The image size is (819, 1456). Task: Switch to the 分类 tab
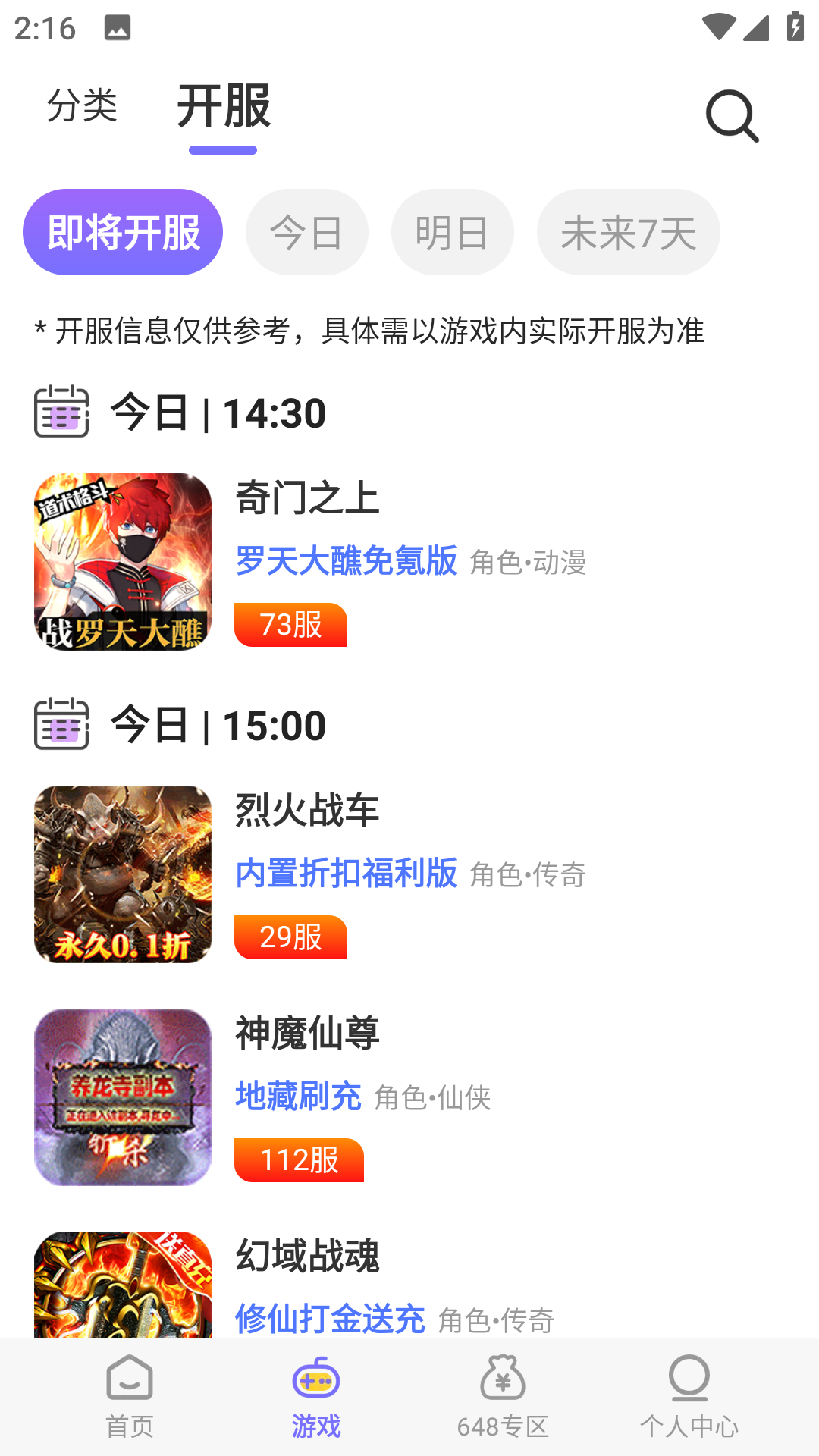83,108
